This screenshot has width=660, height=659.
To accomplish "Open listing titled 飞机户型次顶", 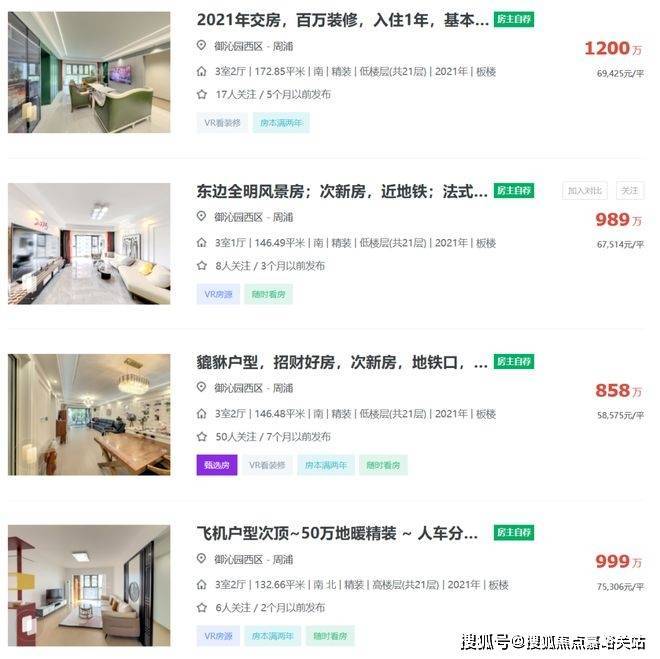I will coord(337,533).
